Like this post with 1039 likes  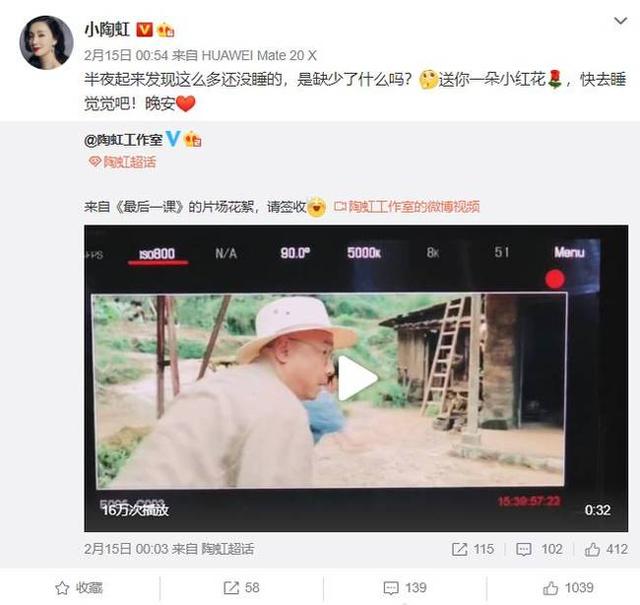566,588
